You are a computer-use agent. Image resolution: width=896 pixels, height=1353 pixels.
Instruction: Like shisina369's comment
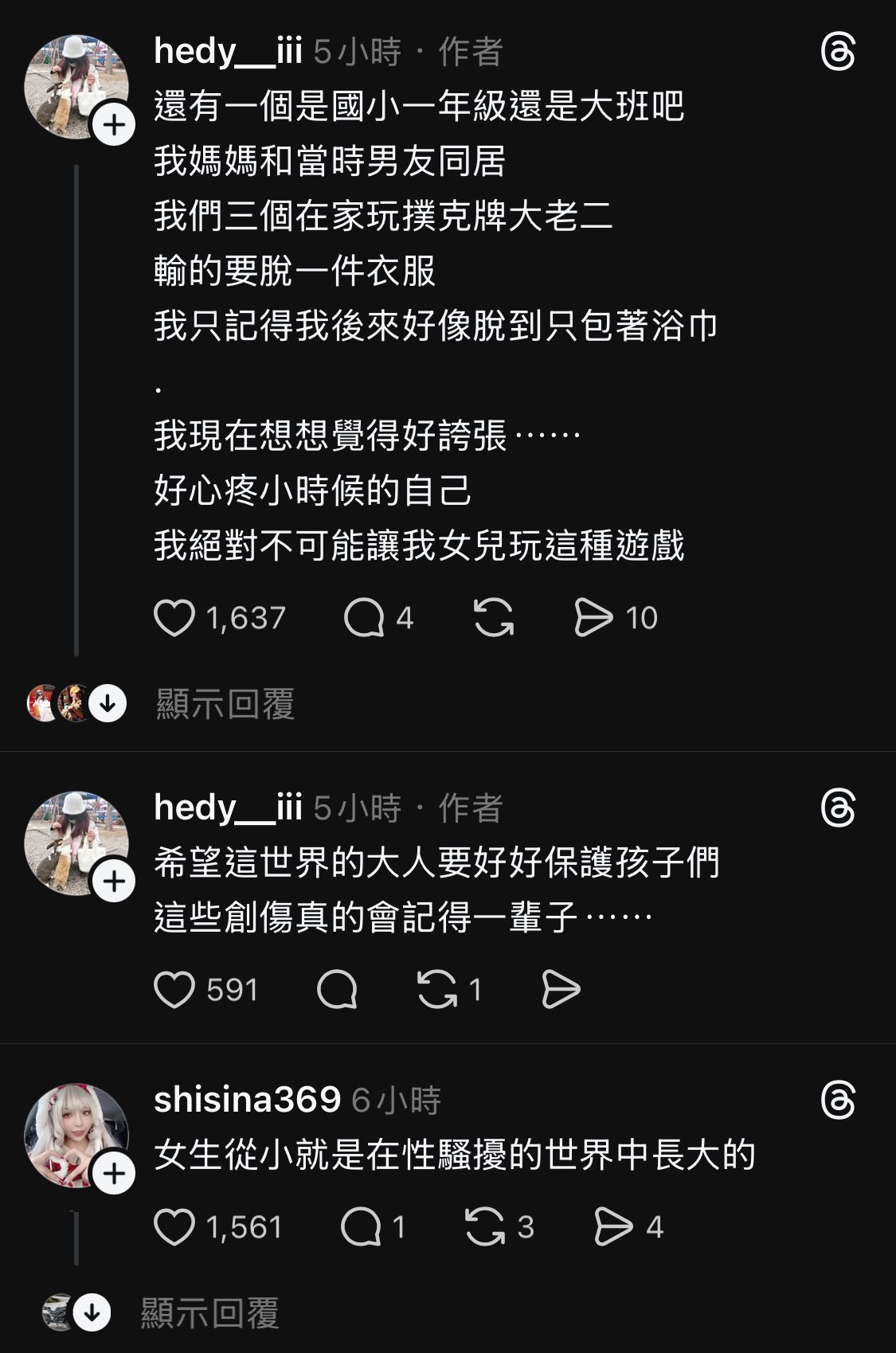pyautogui.click(x=174, y=1227)
